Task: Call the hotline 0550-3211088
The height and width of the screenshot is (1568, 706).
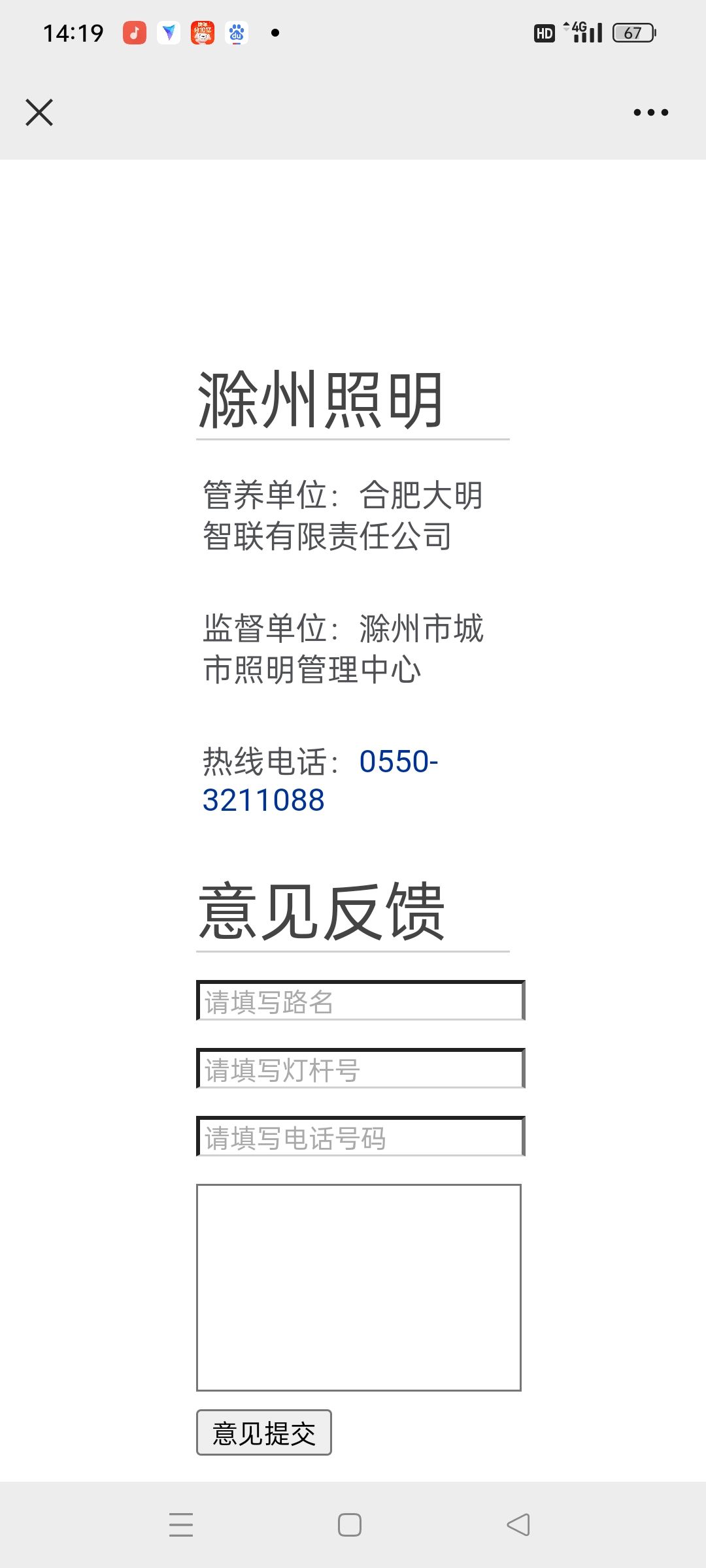Action: pyautogui.click(x=320, y=781)
